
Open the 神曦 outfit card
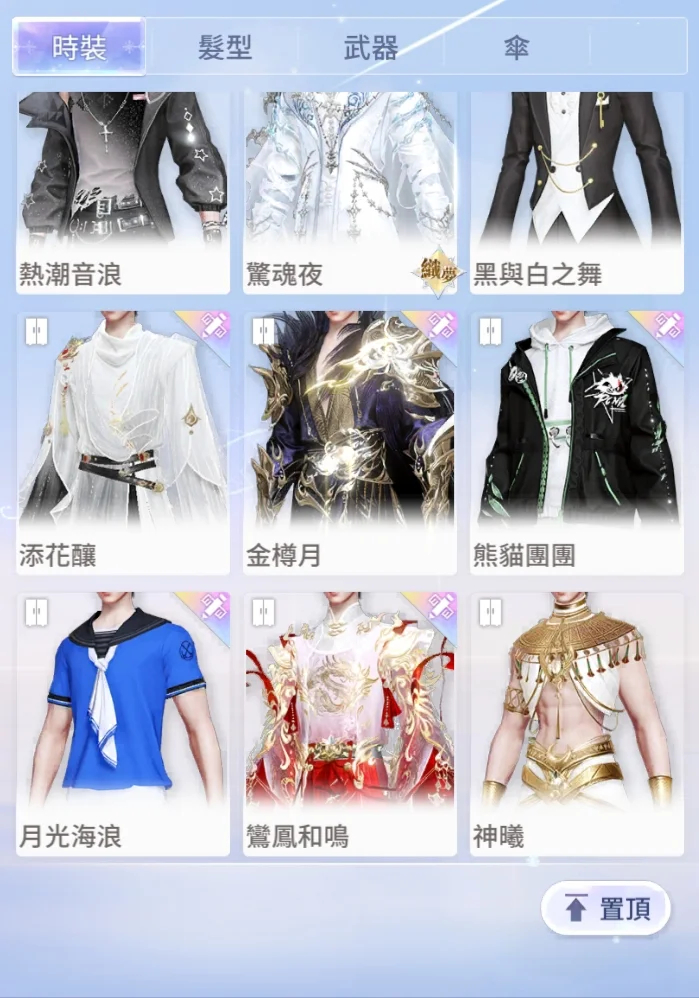(x=577, y=722)
